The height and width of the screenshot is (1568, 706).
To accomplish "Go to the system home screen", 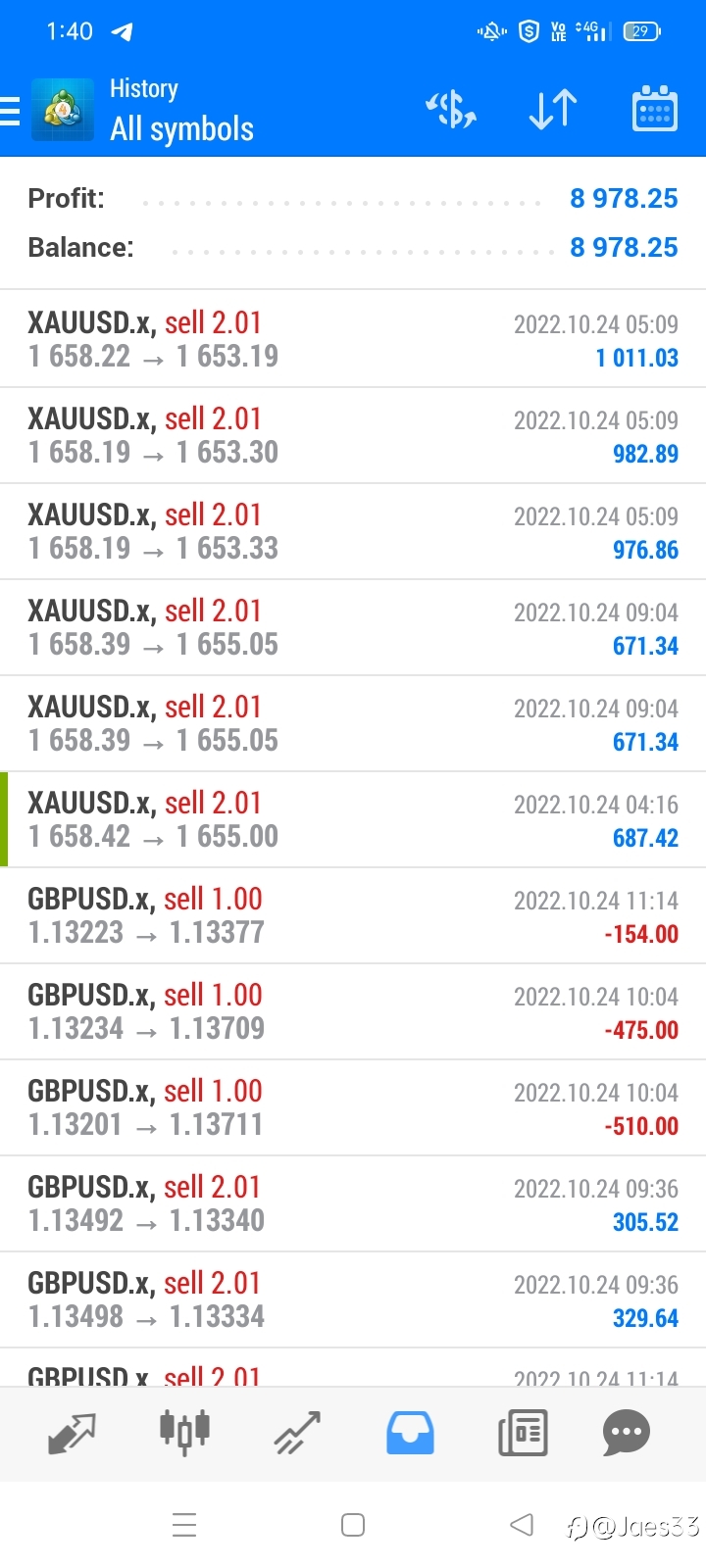I will coord(353,1525).
